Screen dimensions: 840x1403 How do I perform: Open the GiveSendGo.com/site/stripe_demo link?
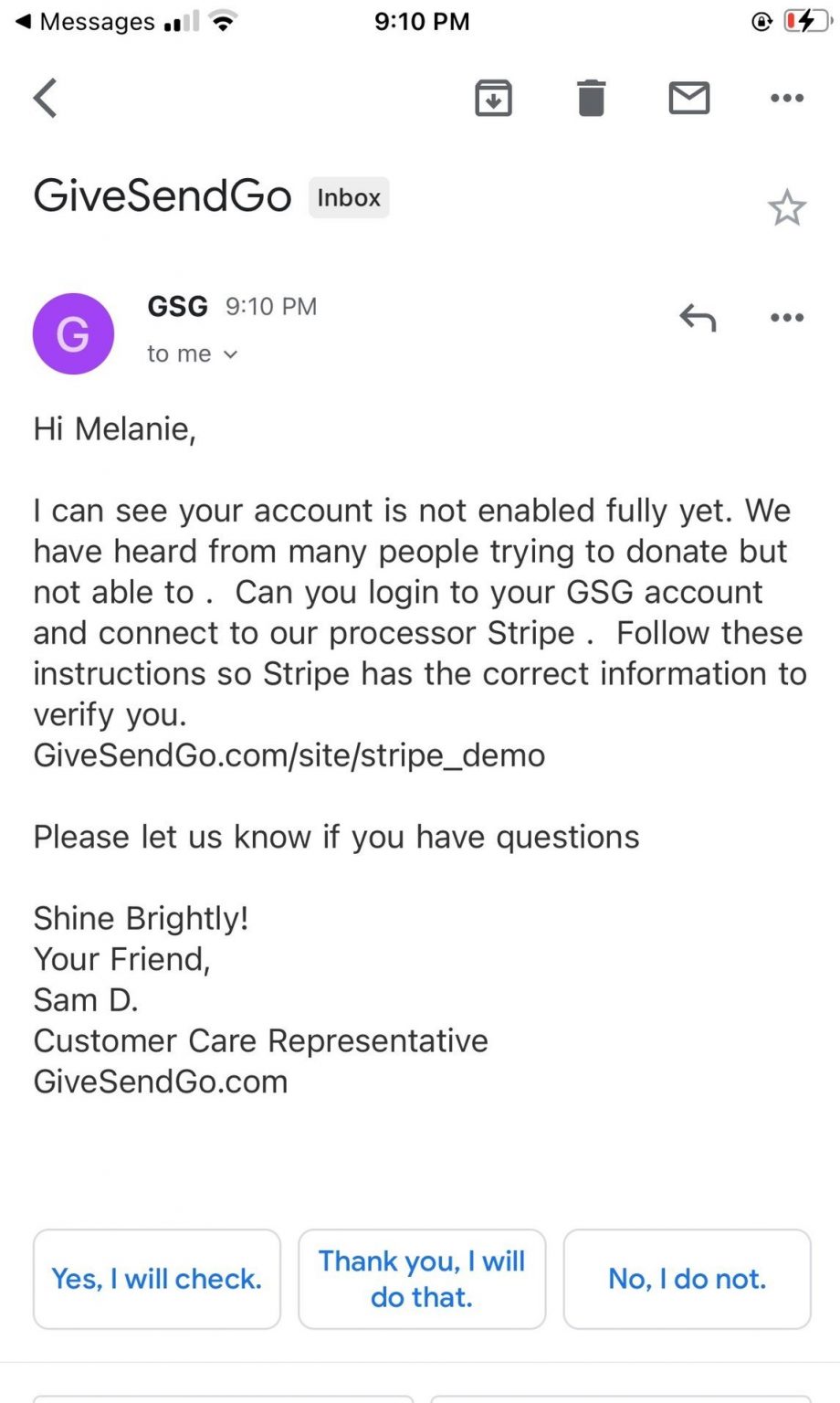[289, 755]
